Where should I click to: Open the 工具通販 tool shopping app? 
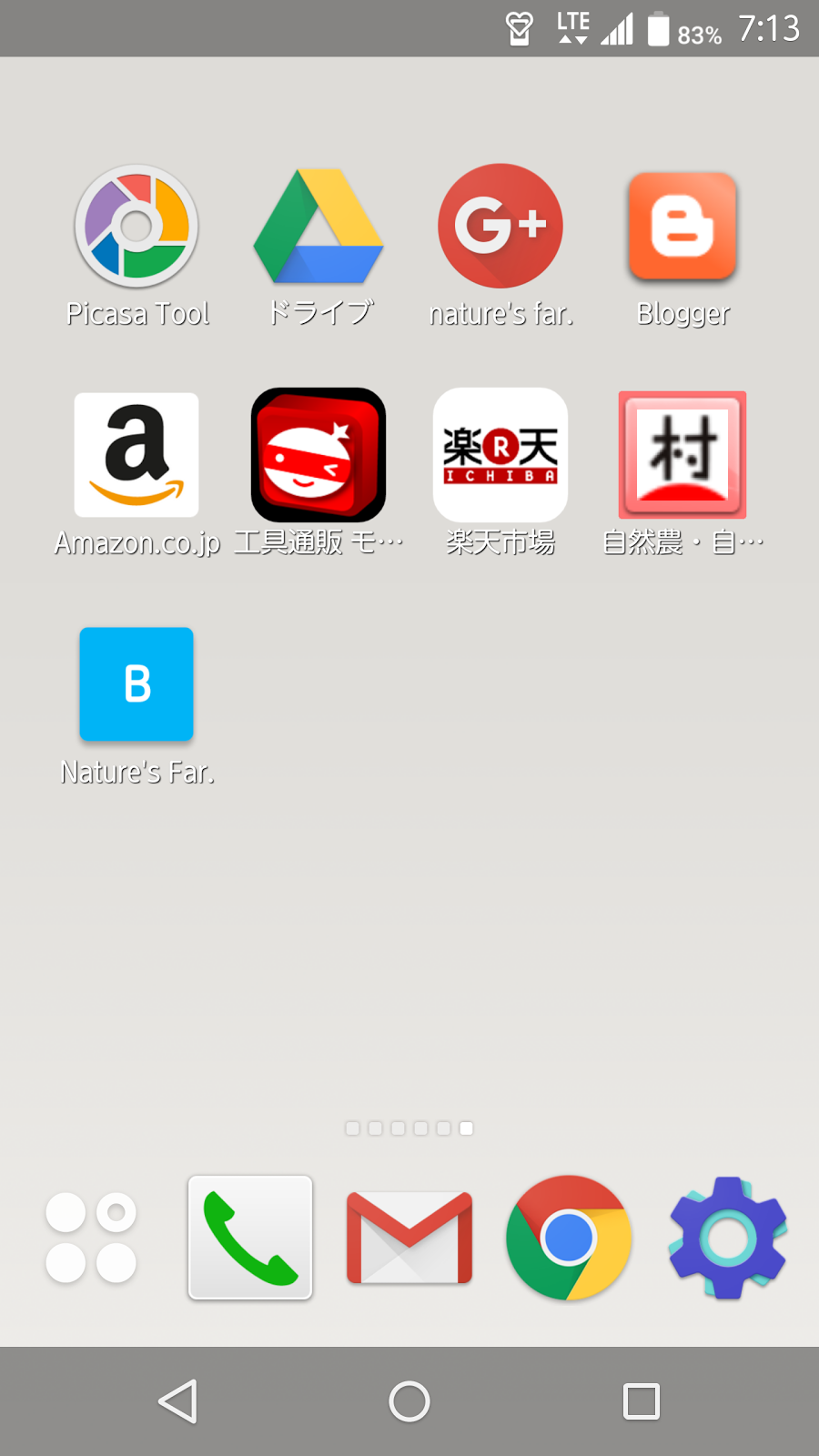[x=318, y=455]
